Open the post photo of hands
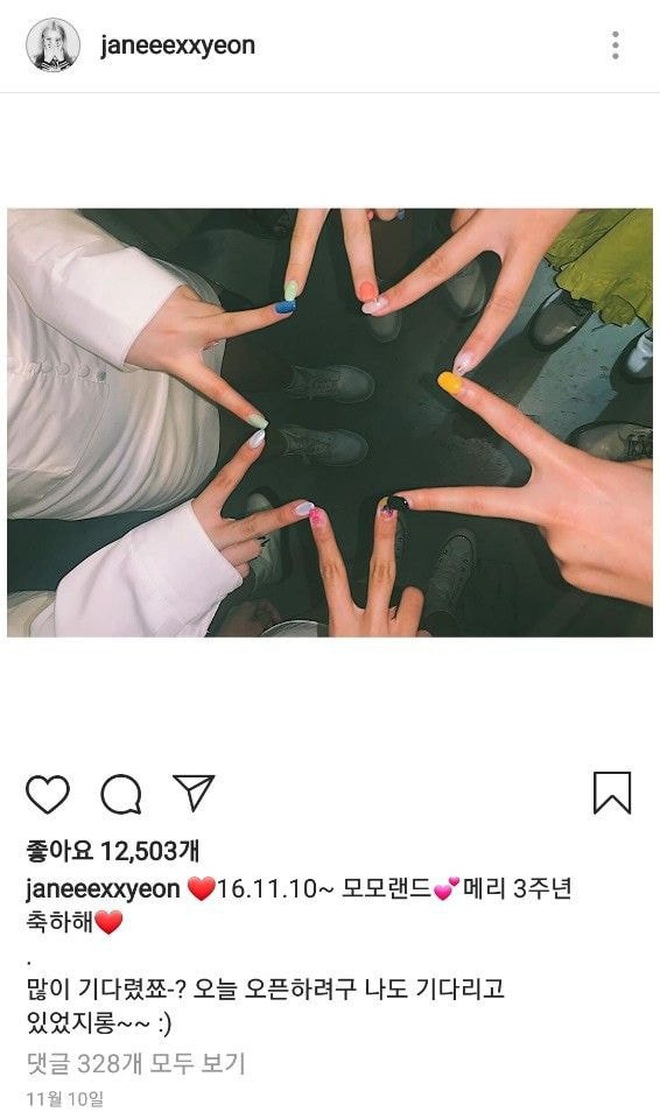Viewport: 660px width, 1119px height. [x=330, y=422]
